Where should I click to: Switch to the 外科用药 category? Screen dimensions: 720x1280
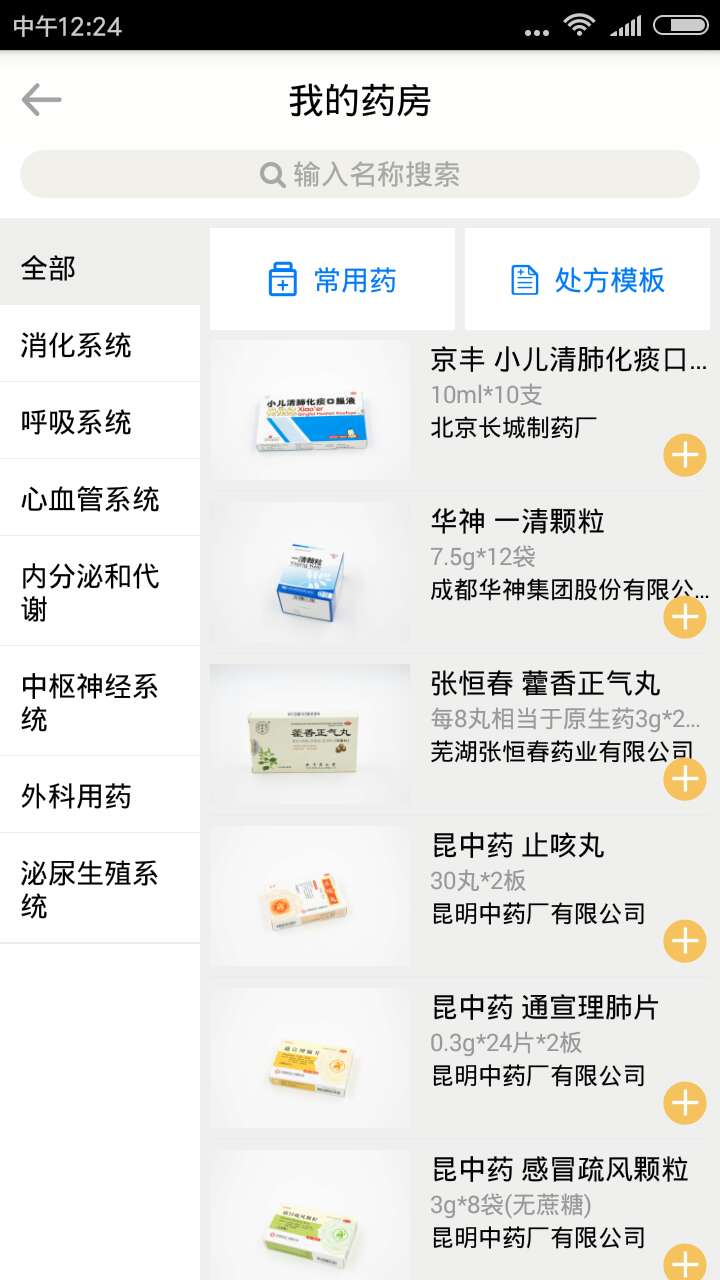tap(100, 796)
